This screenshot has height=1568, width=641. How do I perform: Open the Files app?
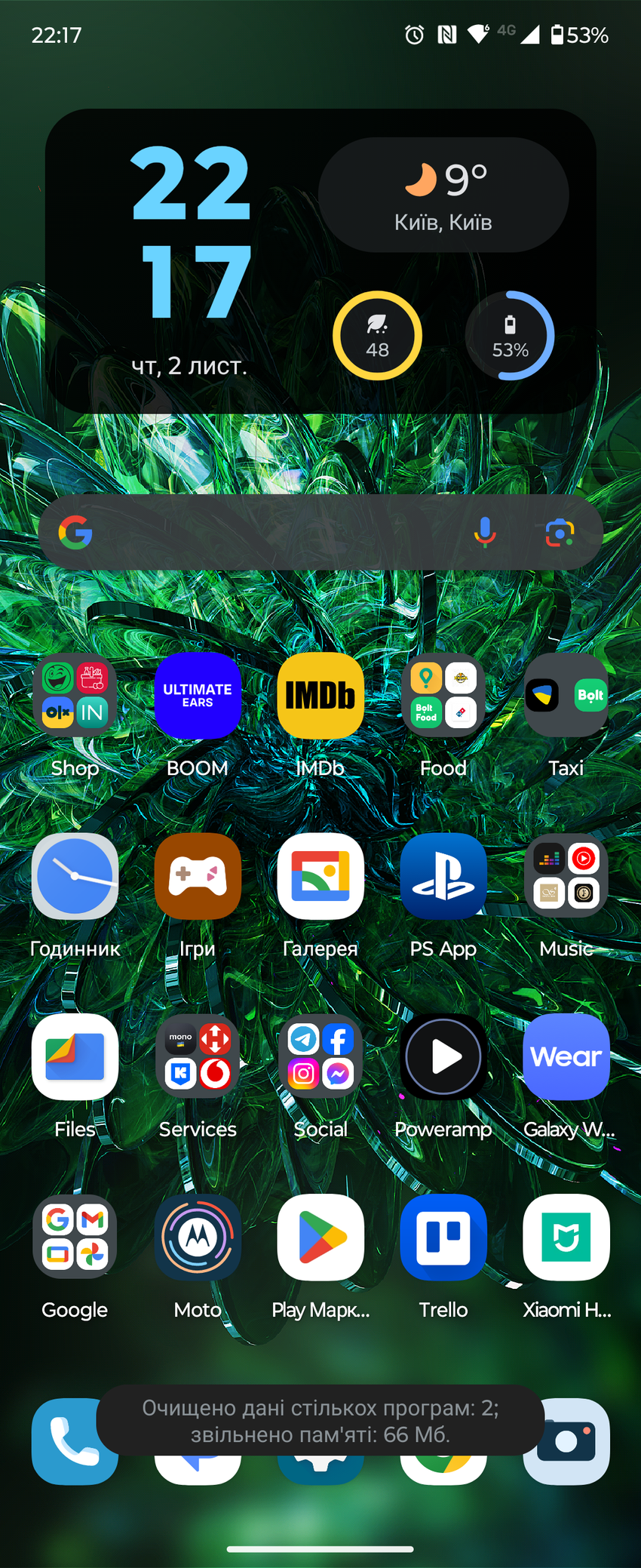click(x=75, y=1056)
